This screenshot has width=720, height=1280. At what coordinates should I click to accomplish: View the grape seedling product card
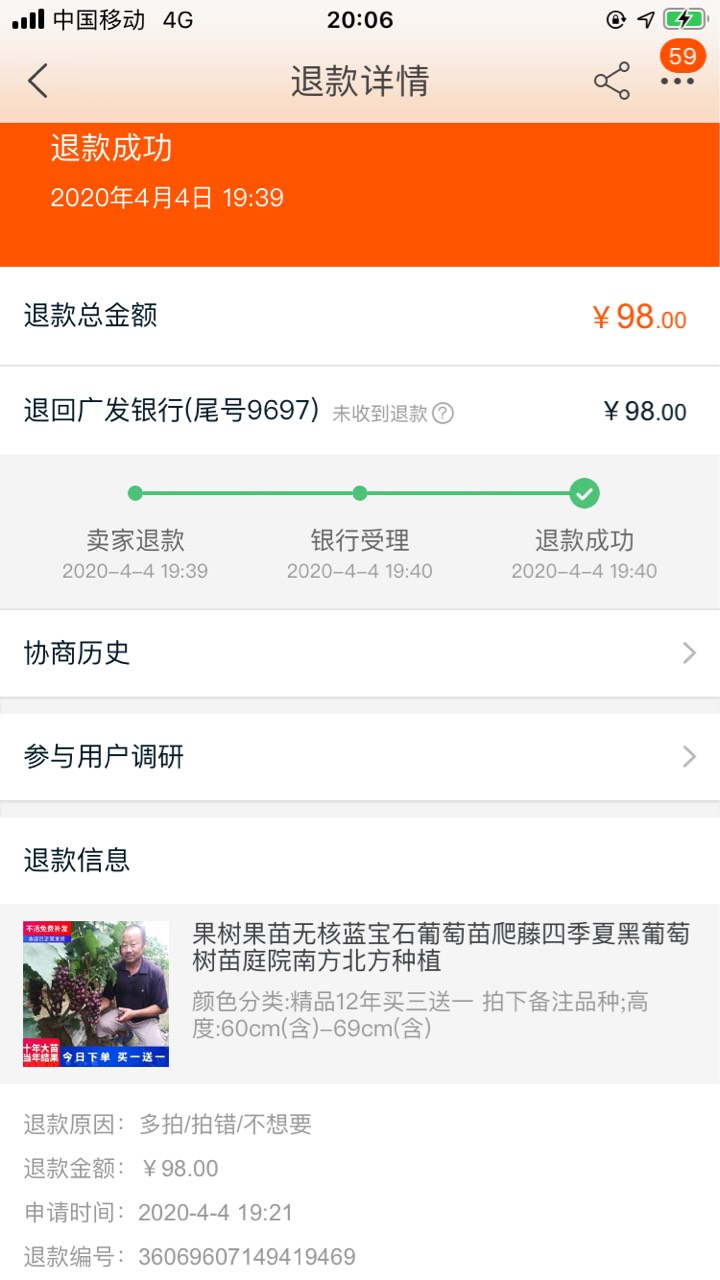(360, 993)
